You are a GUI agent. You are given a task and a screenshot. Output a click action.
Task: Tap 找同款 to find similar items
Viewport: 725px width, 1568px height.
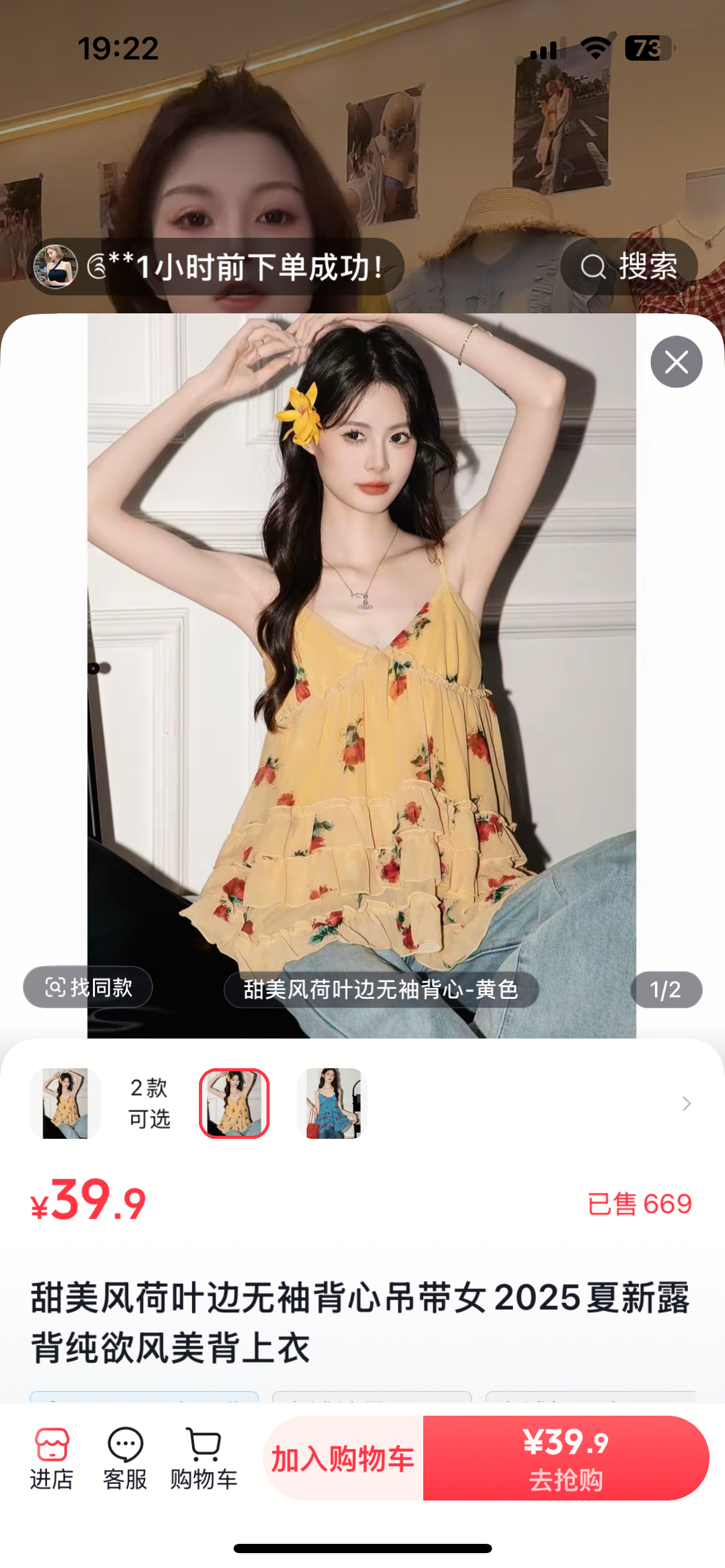[88, 987]
